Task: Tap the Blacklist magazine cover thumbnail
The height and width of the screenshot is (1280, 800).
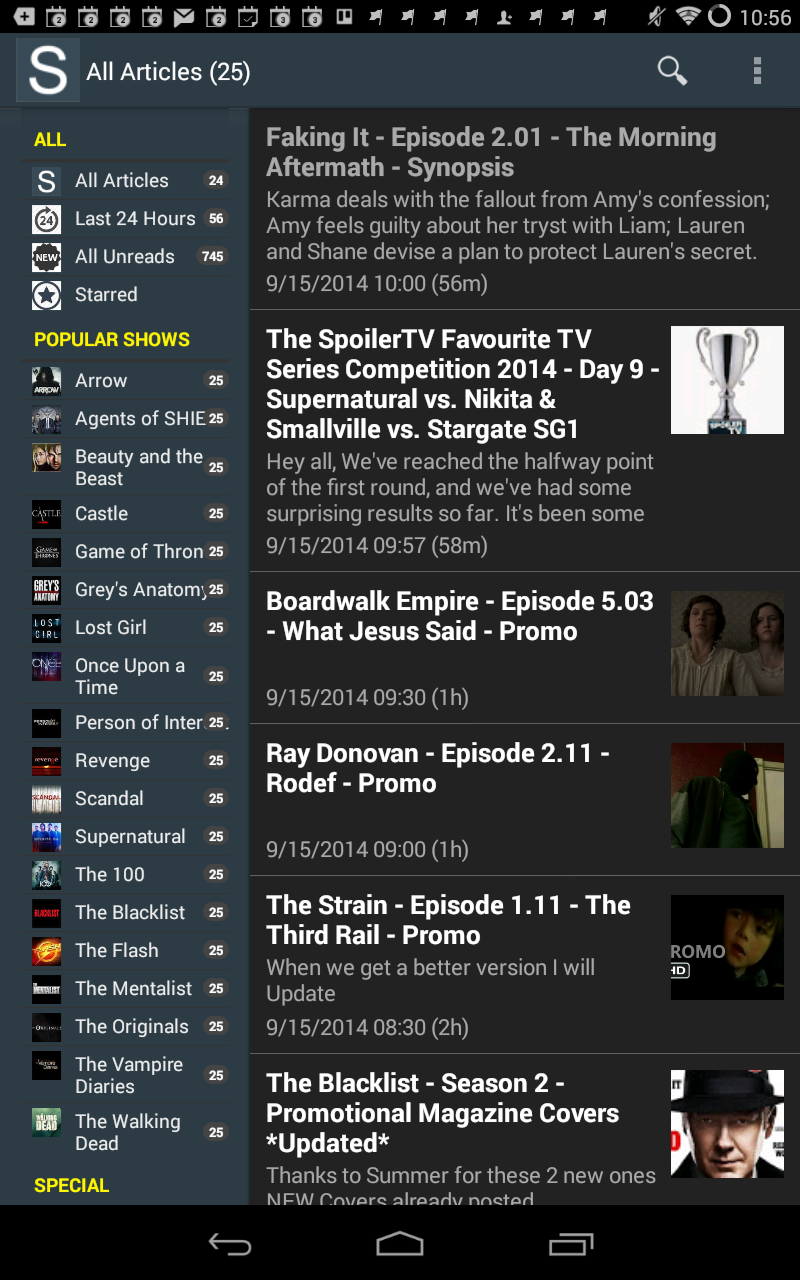Action: [x=727, y=1122]
